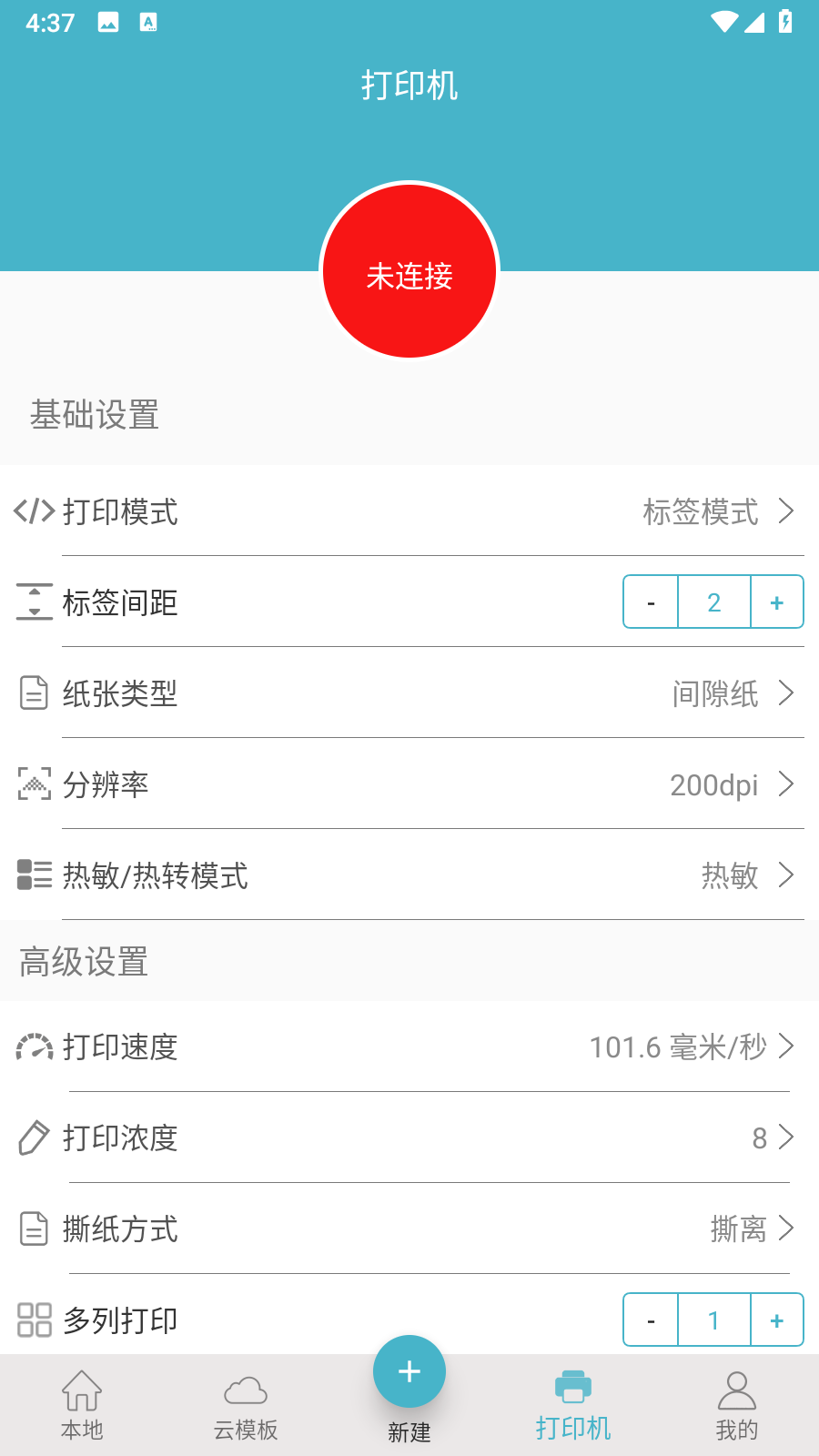Open the 热敏/热转模式 option
819x1456 pixels.
[409, 875]
